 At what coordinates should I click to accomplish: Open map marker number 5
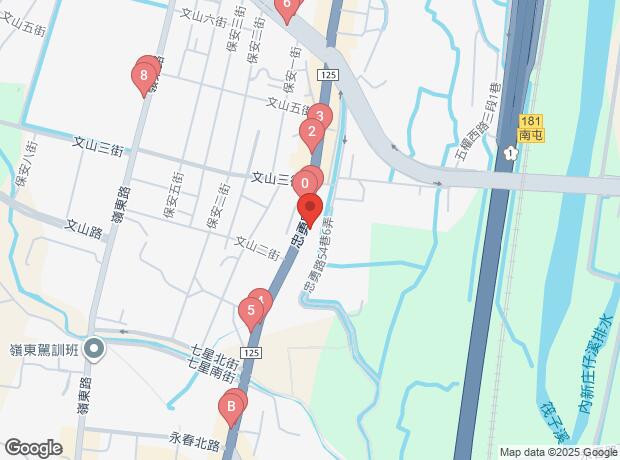point(251,310)
